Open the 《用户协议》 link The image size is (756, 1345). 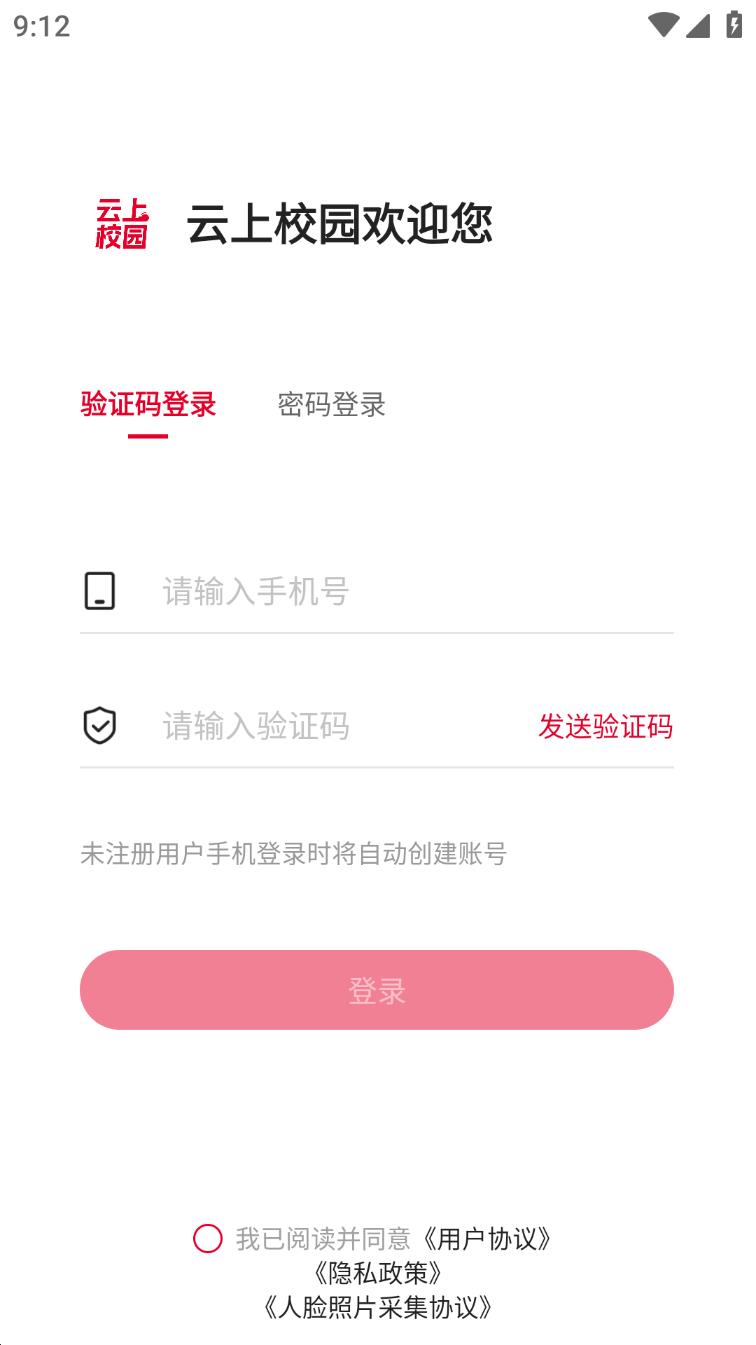click(487, 1239)
